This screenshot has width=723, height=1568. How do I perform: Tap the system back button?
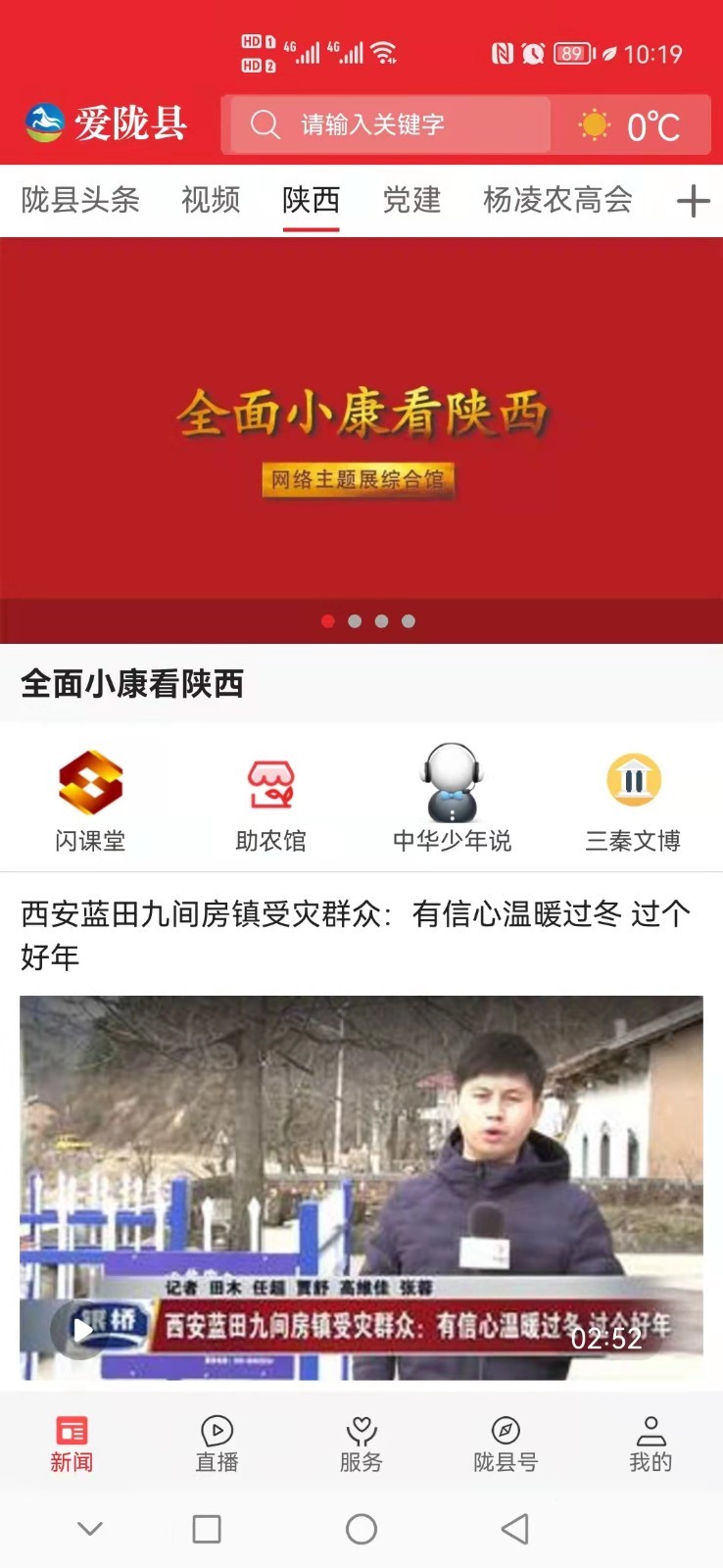pyautogui.click(x=515, y=1529)
